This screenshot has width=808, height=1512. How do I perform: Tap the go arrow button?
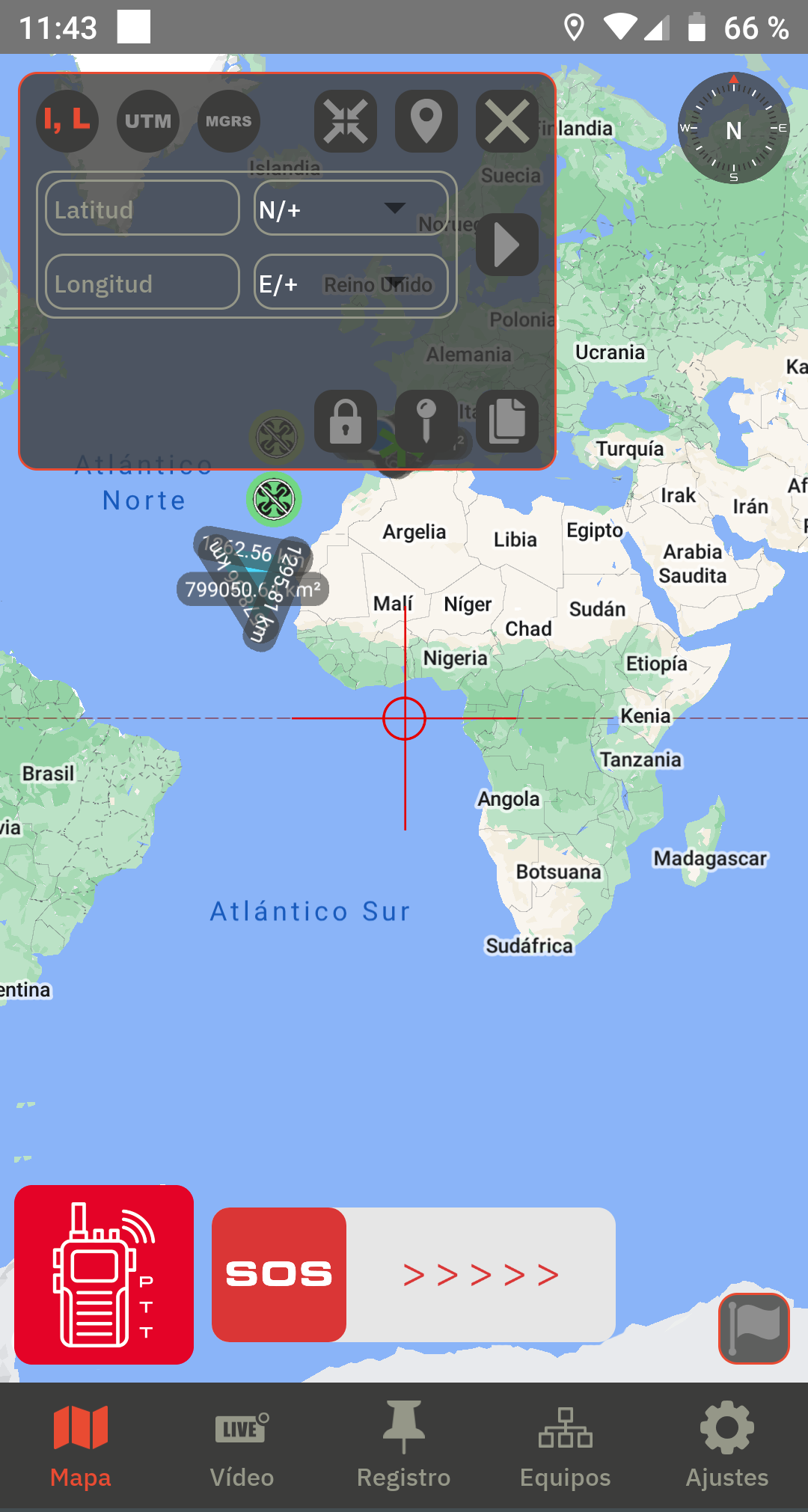[507, 245]
